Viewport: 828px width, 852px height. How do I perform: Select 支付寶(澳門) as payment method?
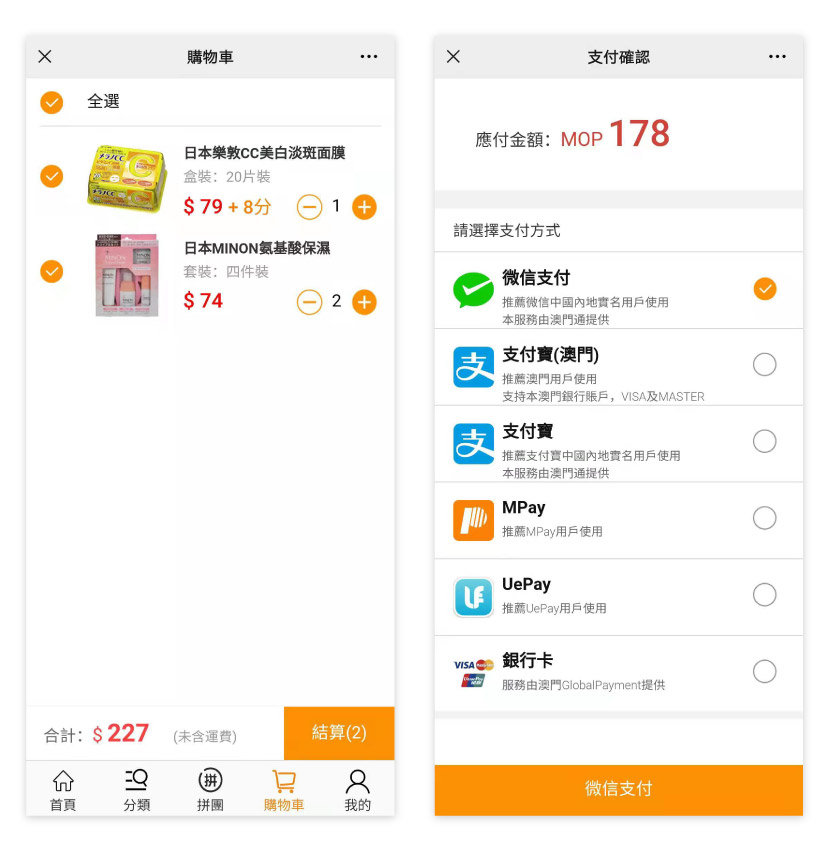764,365
